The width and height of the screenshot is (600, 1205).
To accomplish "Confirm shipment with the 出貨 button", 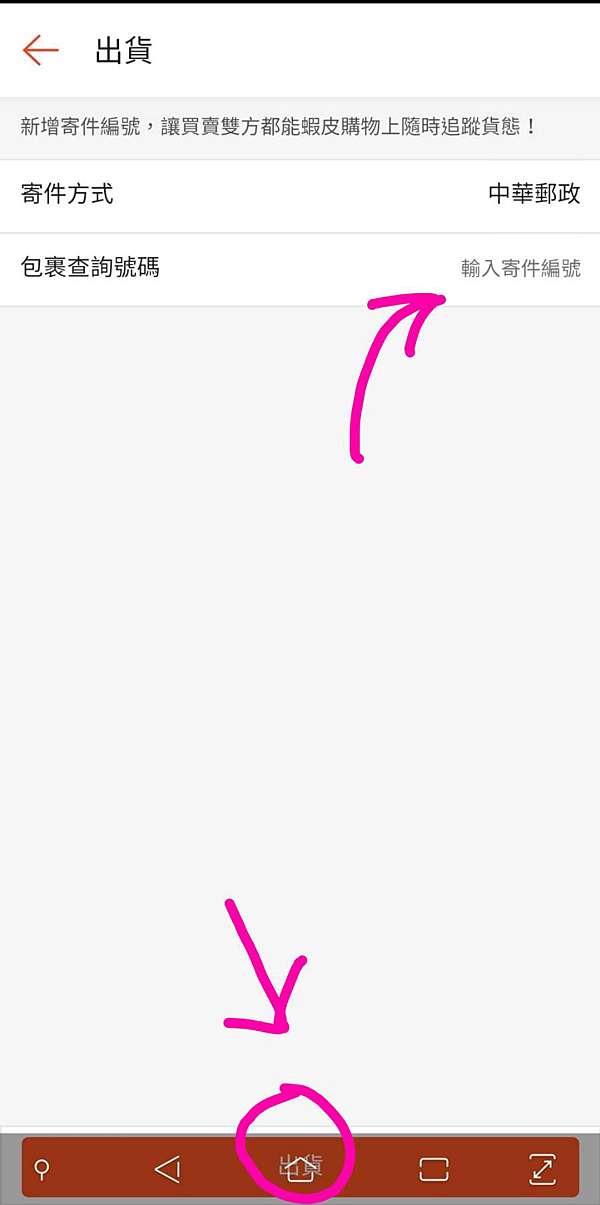I will (x=300, y=1167).
